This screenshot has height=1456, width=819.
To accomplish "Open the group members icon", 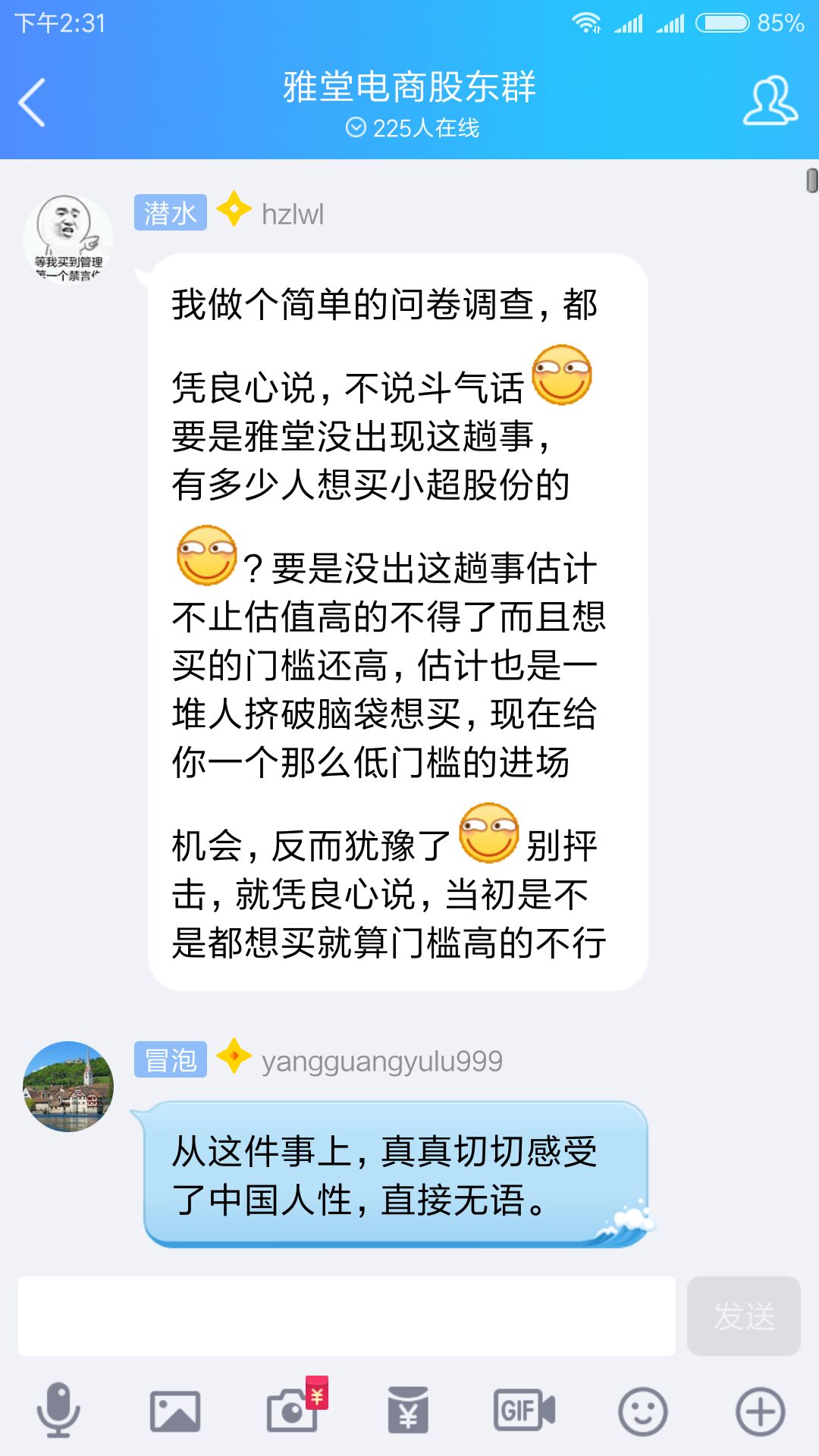I will pos(770,101).
